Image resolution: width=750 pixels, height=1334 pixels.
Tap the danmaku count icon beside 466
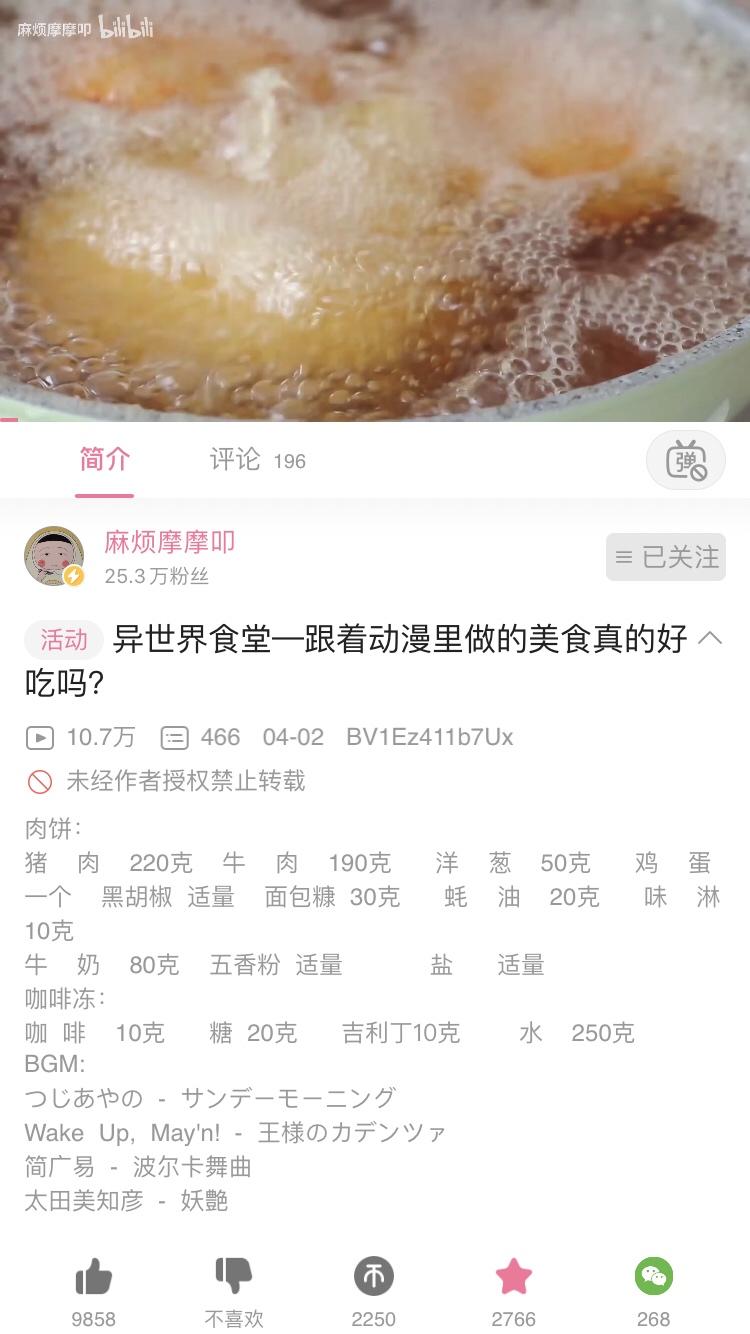174,738
